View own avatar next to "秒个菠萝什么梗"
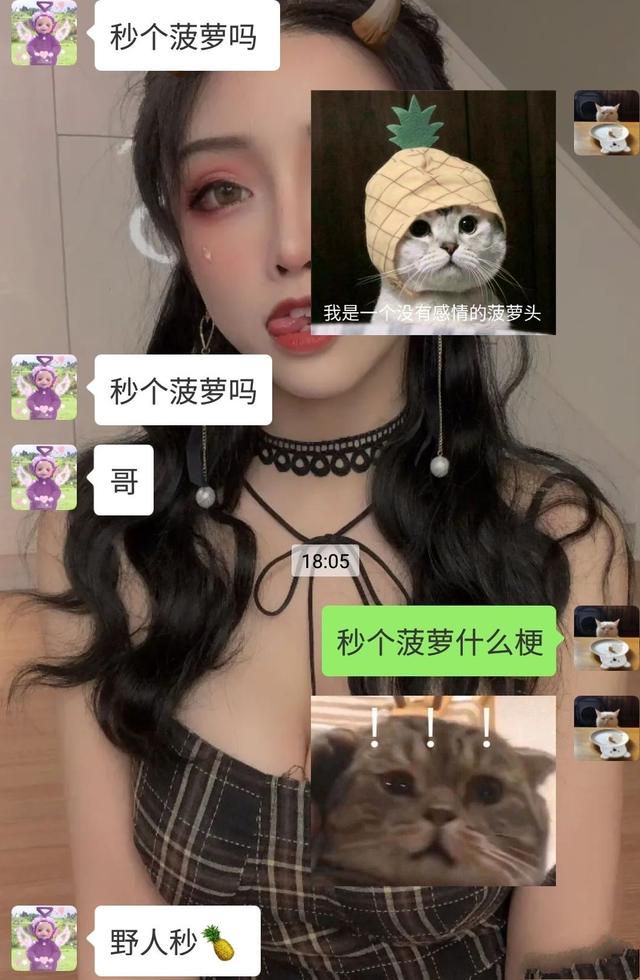Viewport: 640px width, 980px height. point(606,638)
